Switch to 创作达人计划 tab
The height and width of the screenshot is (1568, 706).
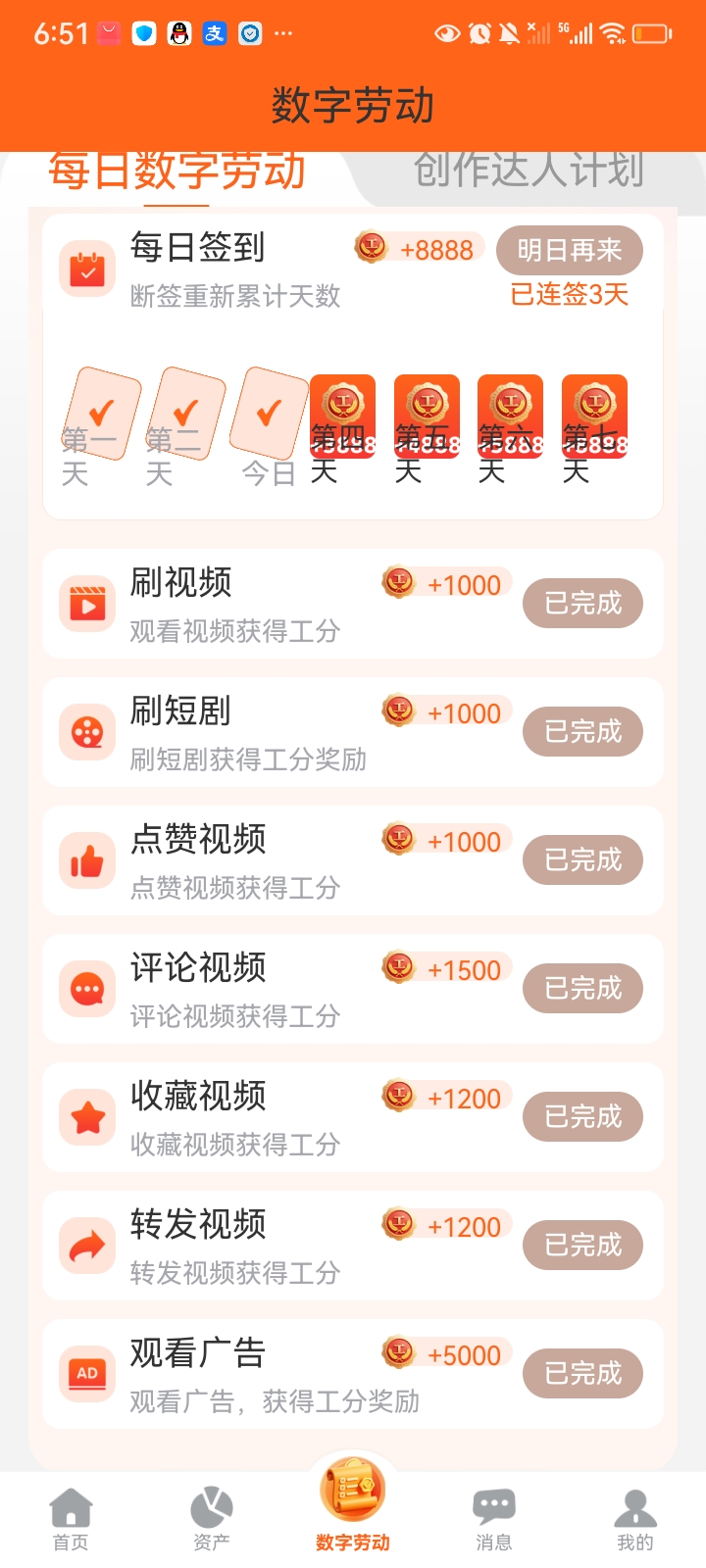[x=529, y=171]
